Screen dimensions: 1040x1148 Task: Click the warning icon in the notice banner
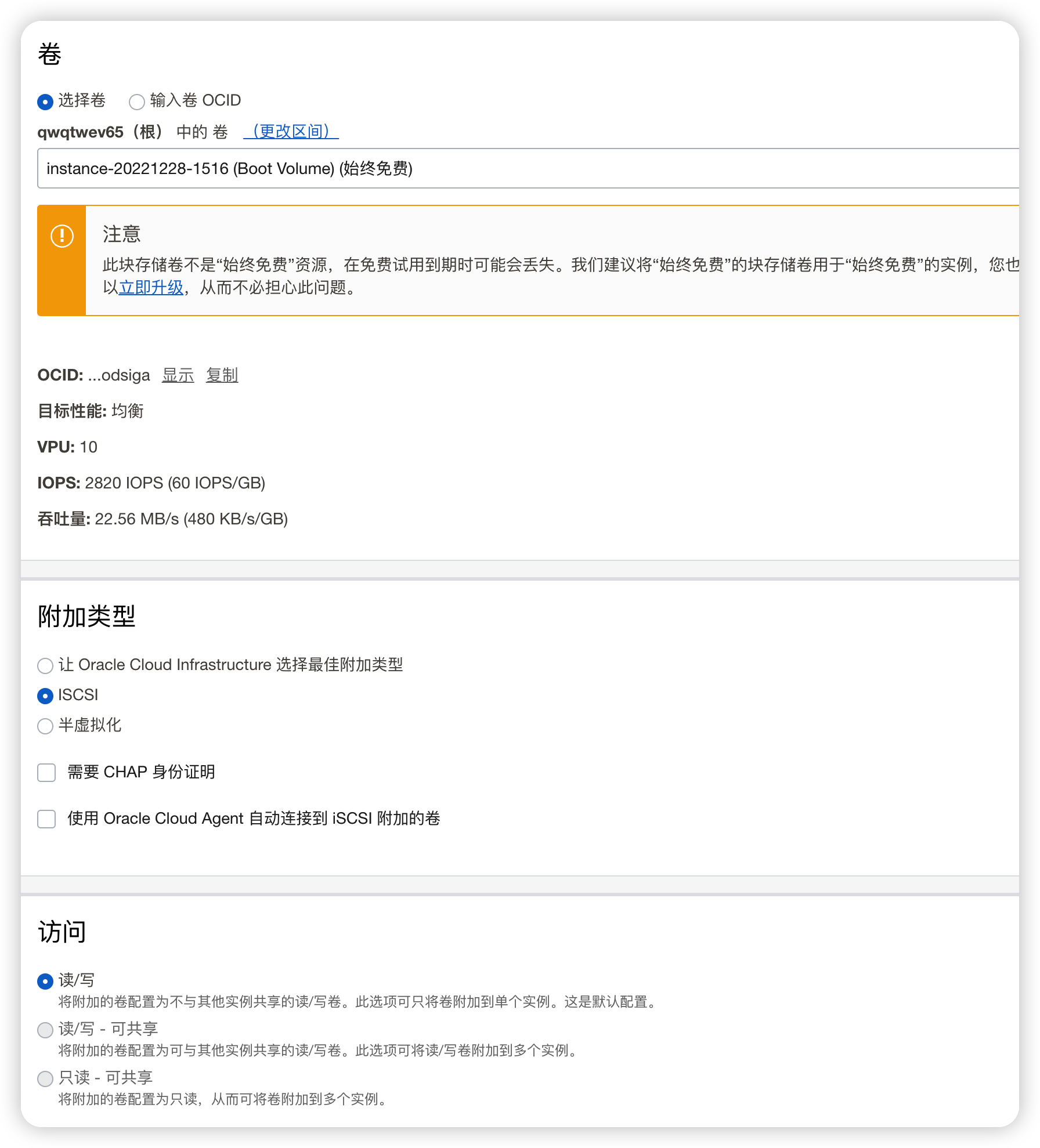click(62, 236)
